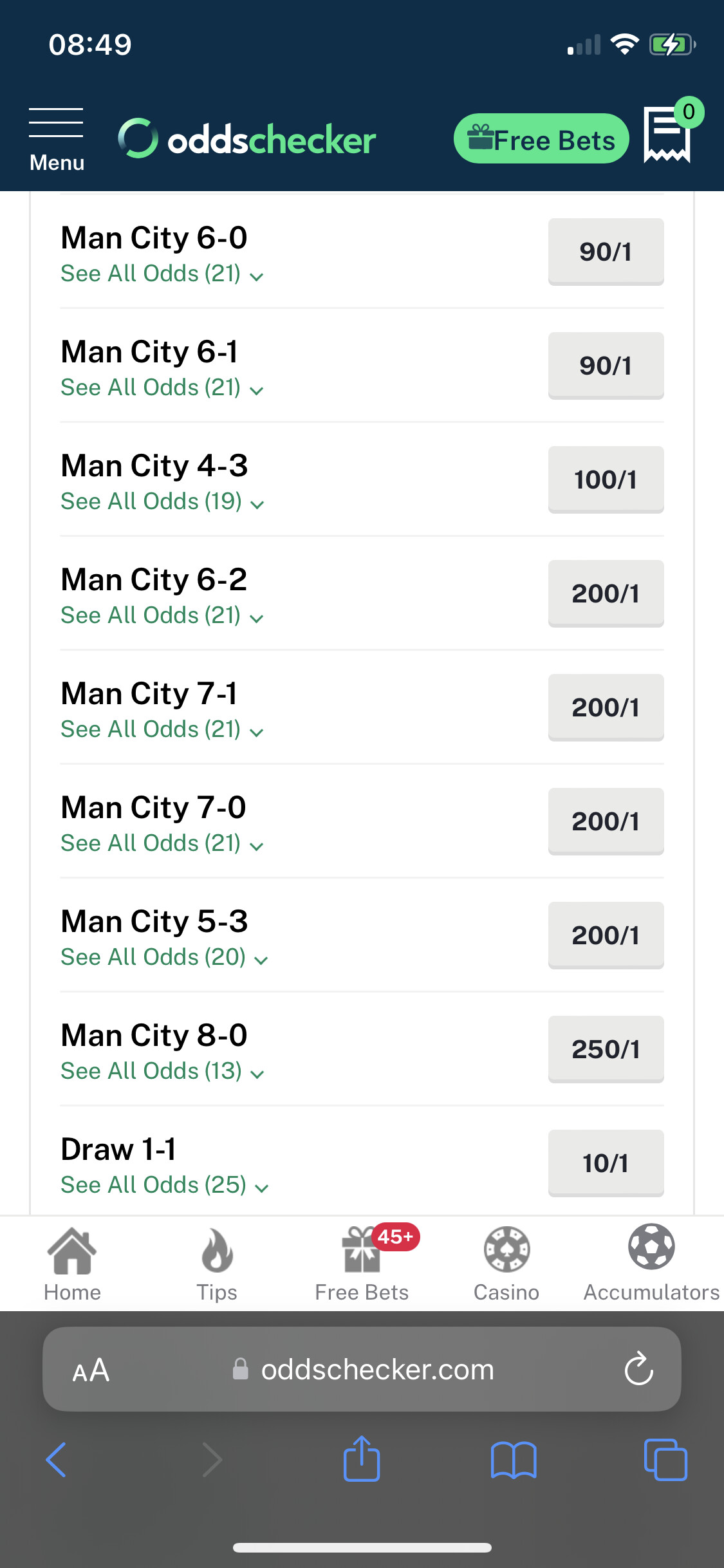Image resolution: width=724 pixels, height=1568 pixels.
Task: Expand See All Odds for Man City 6-2
Action: pyautogui.click(x=162, y=616)
